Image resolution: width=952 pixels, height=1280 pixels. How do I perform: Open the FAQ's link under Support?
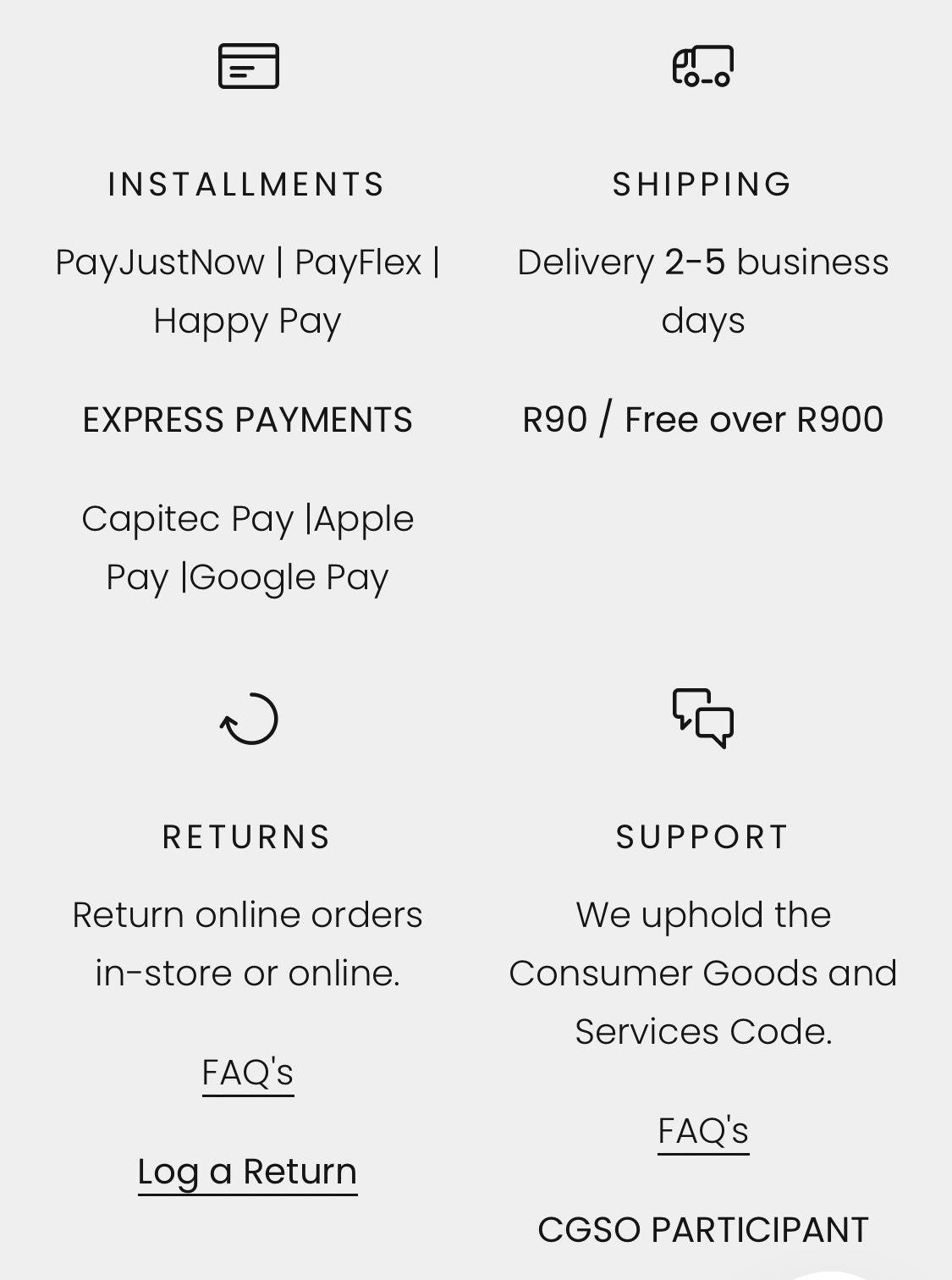pyautogui.click(x=703, y=1131)
